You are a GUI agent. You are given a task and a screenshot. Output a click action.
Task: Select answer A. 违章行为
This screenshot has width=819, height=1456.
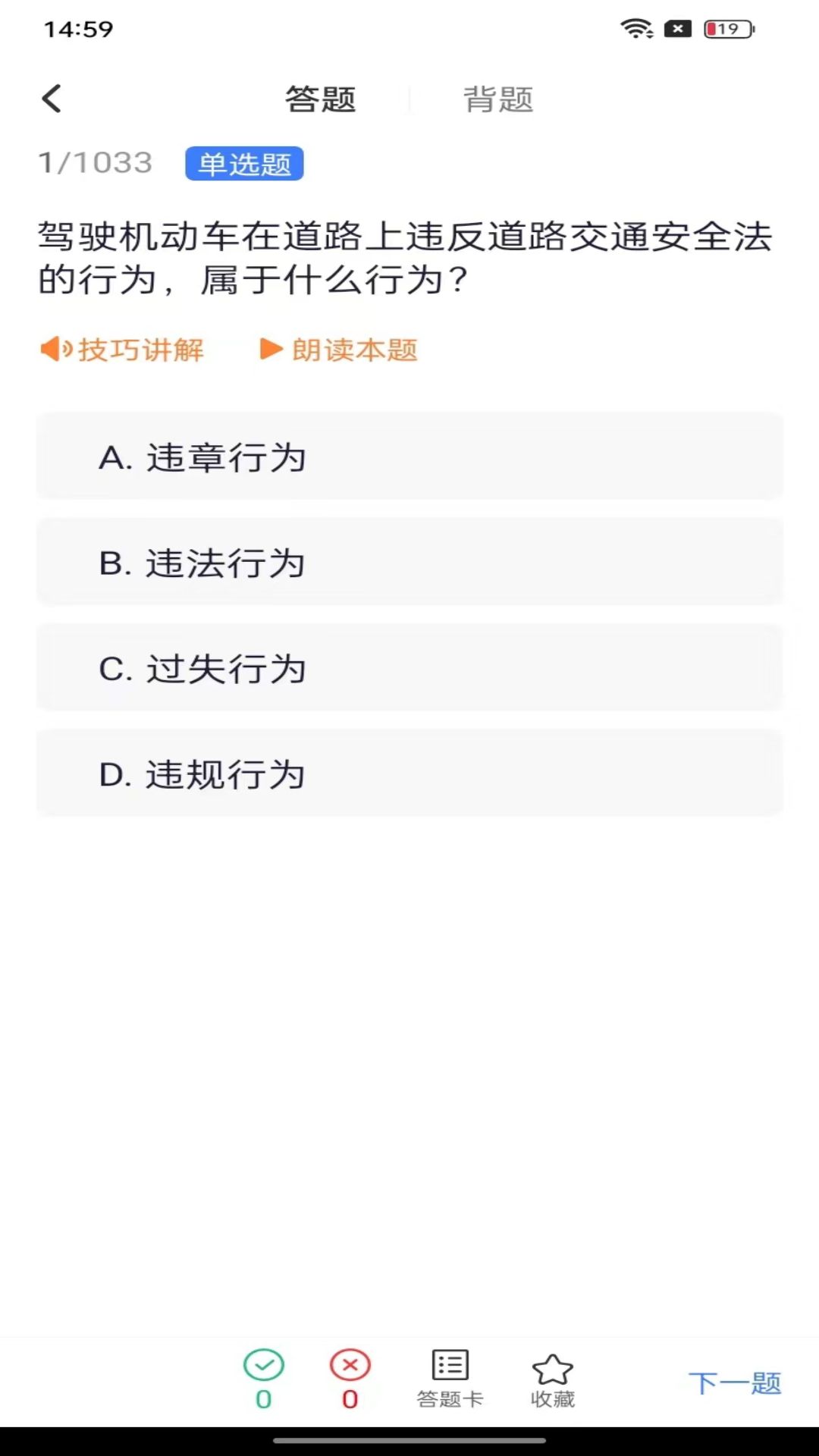point(409,457)
